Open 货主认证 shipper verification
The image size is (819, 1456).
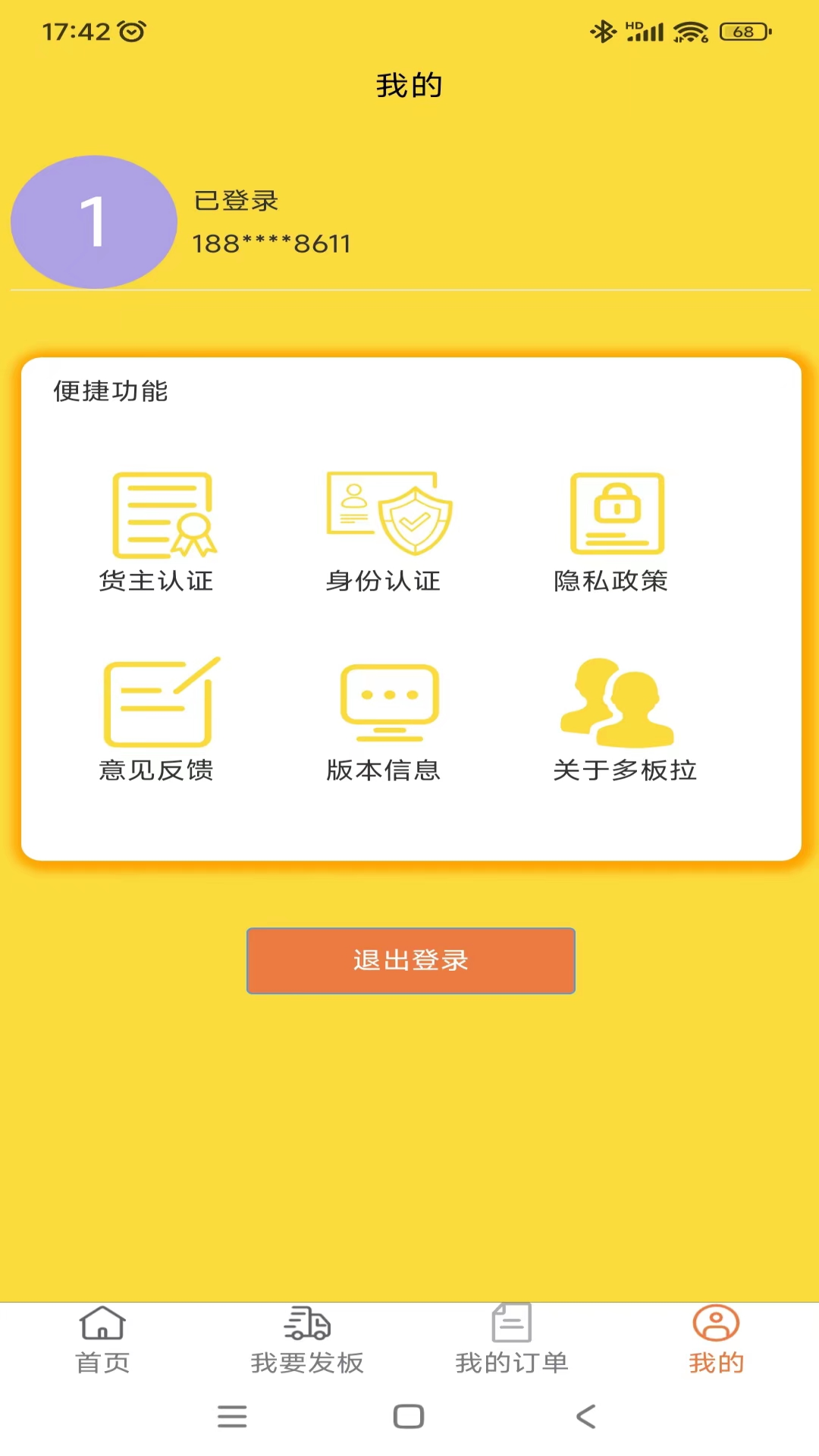click(158, 531)
